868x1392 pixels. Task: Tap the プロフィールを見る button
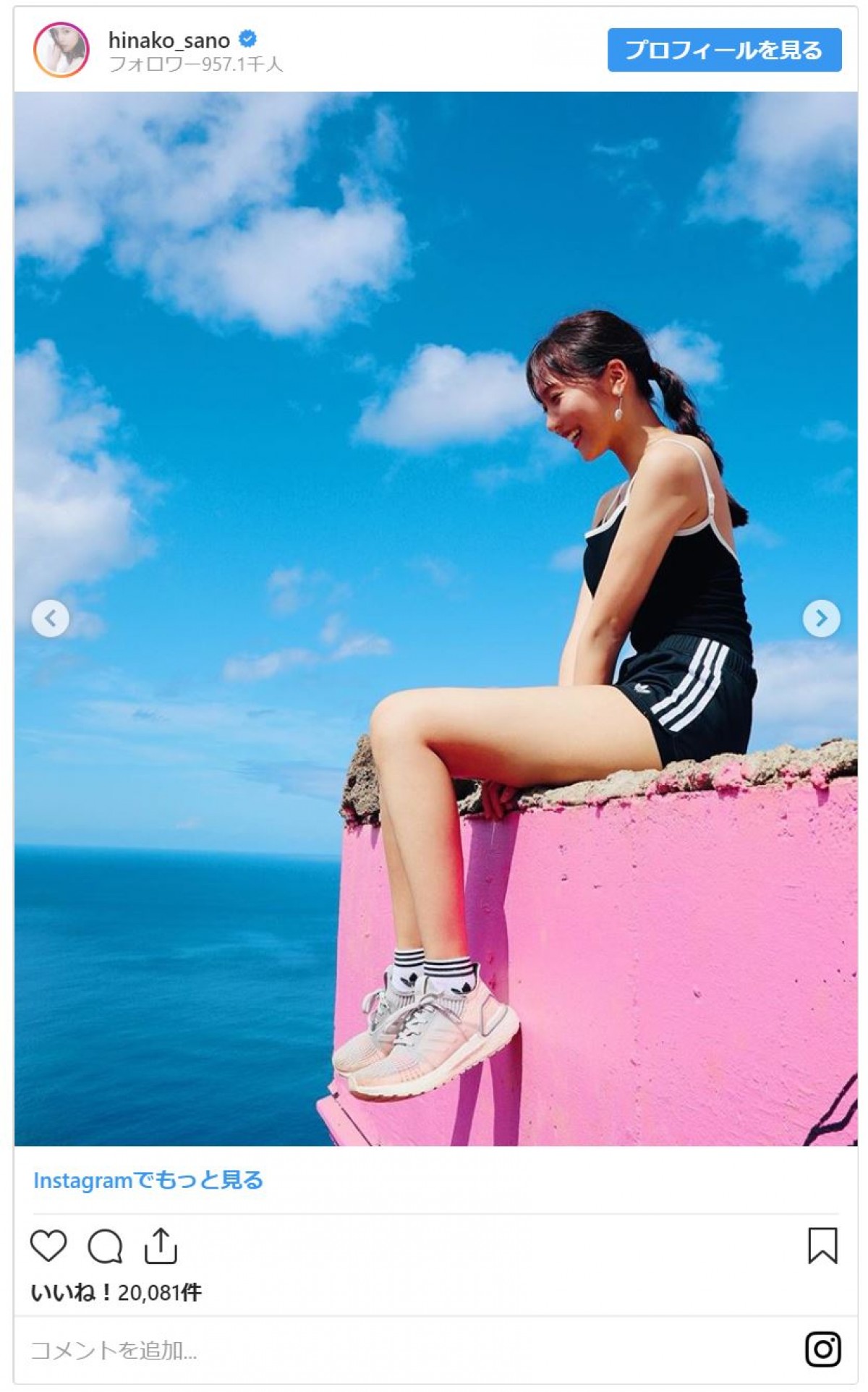724,50
